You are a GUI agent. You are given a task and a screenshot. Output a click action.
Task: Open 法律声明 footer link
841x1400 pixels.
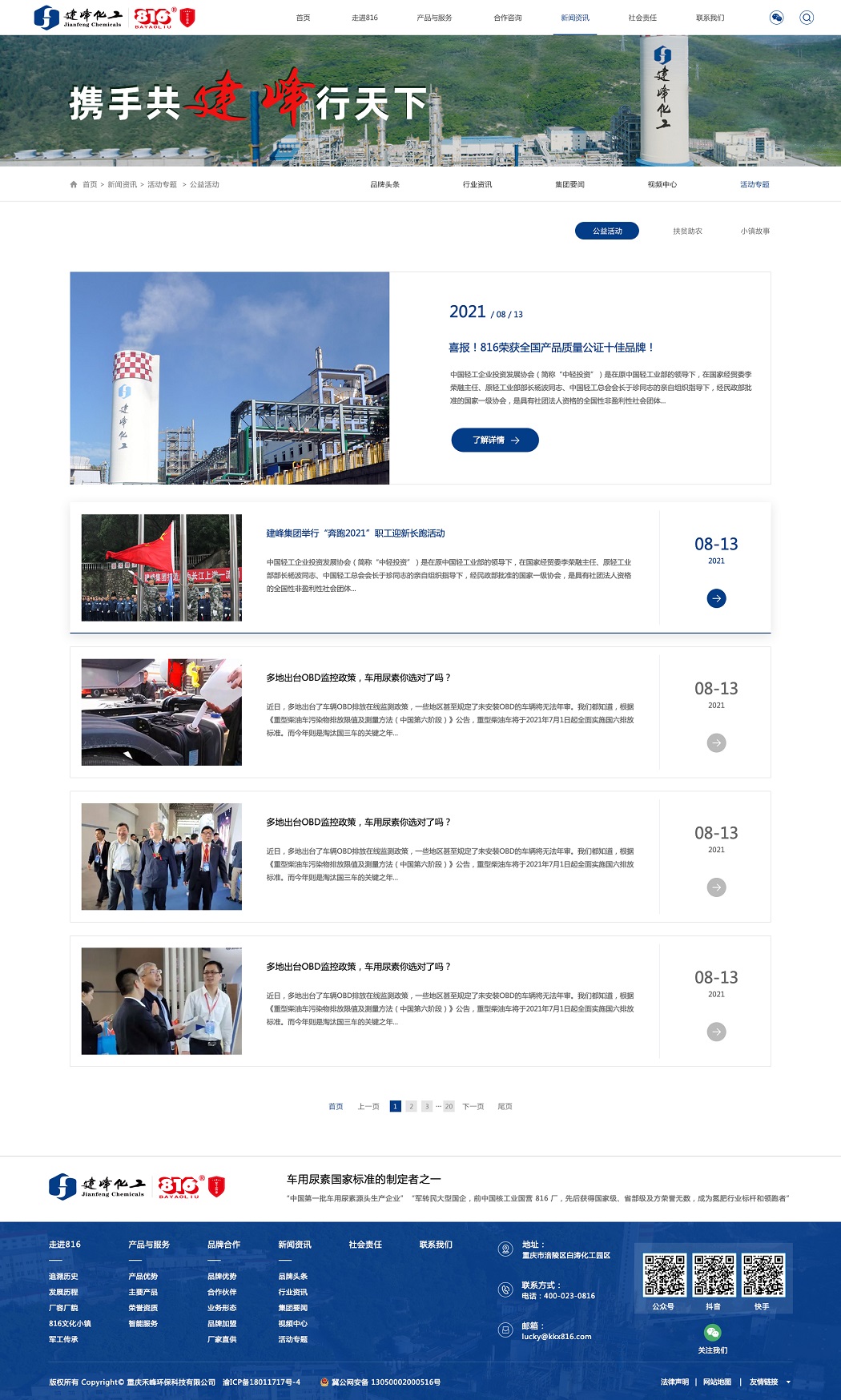[x=674, y=1382]
